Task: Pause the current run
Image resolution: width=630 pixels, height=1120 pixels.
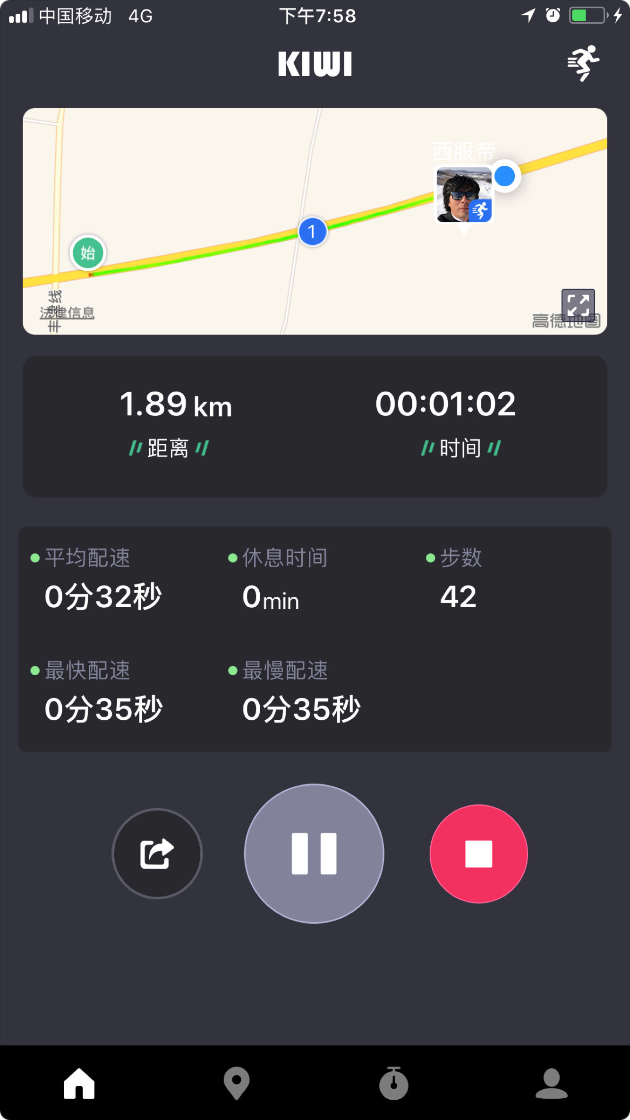Action: click(x=314, y=854)
